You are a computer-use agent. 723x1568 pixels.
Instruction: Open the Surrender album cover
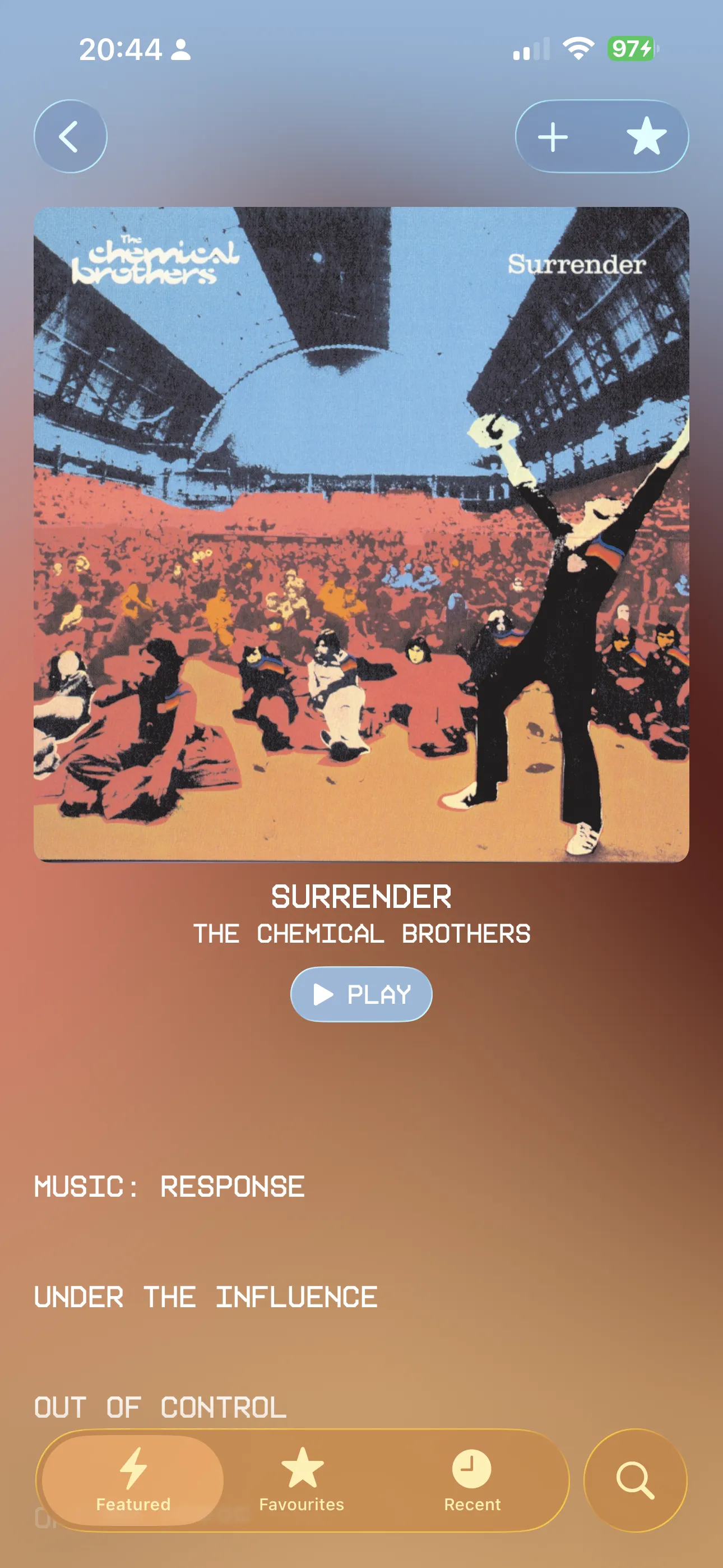click(x=361, y=534)
